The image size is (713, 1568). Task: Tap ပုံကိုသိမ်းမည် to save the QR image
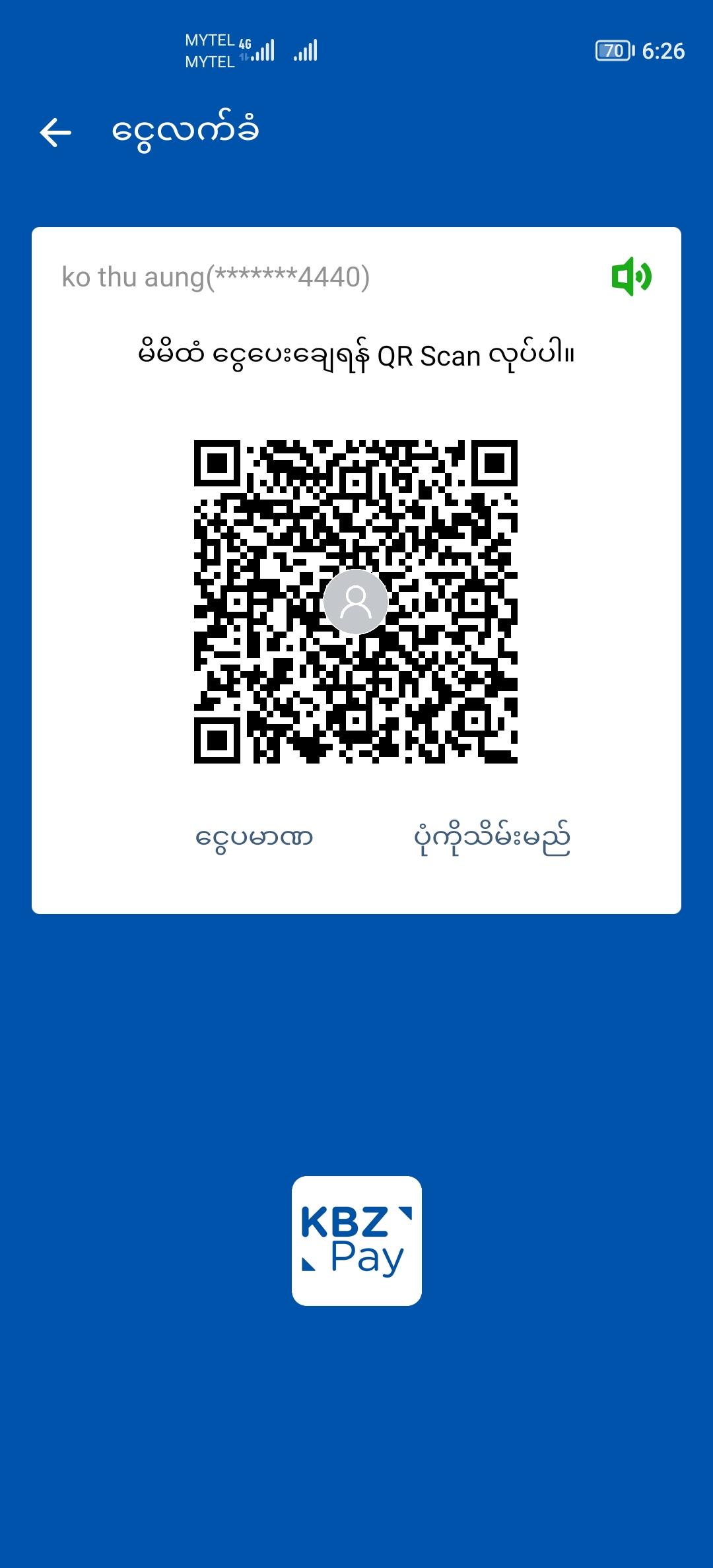[492, 838]
